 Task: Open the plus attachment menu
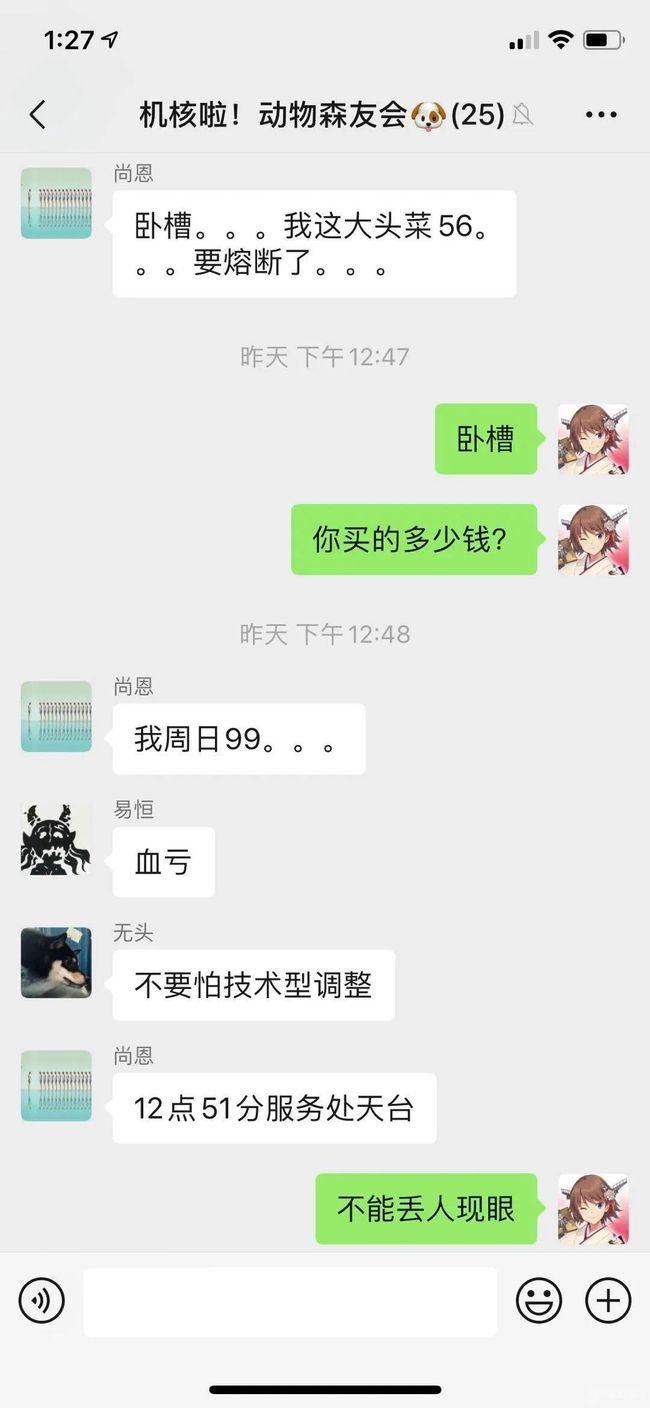[x=608, y=1301]
